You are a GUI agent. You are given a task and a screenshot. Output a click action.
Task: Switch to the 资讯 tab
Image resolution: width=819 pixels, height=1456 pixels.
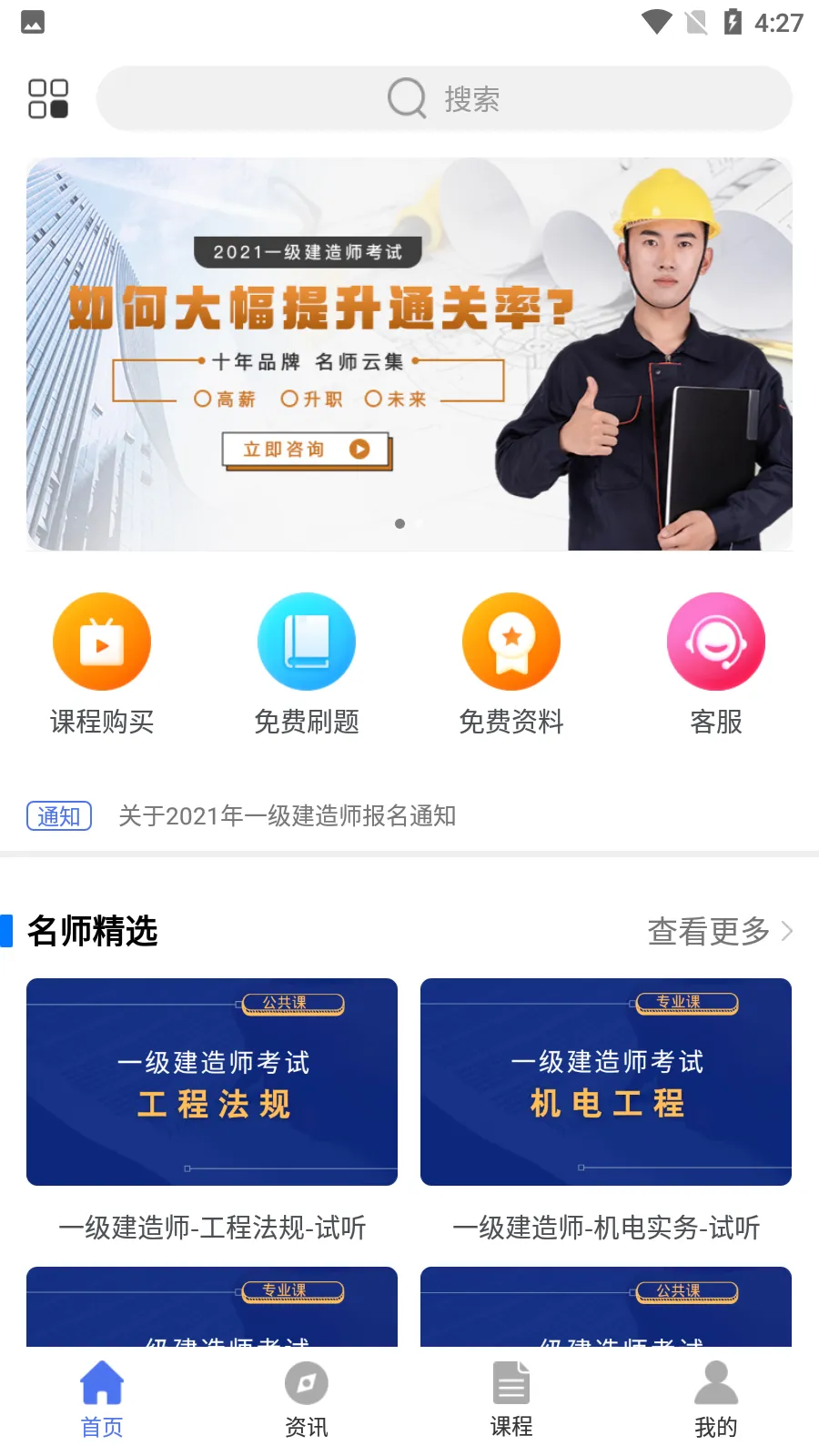tap(307, 1400)
